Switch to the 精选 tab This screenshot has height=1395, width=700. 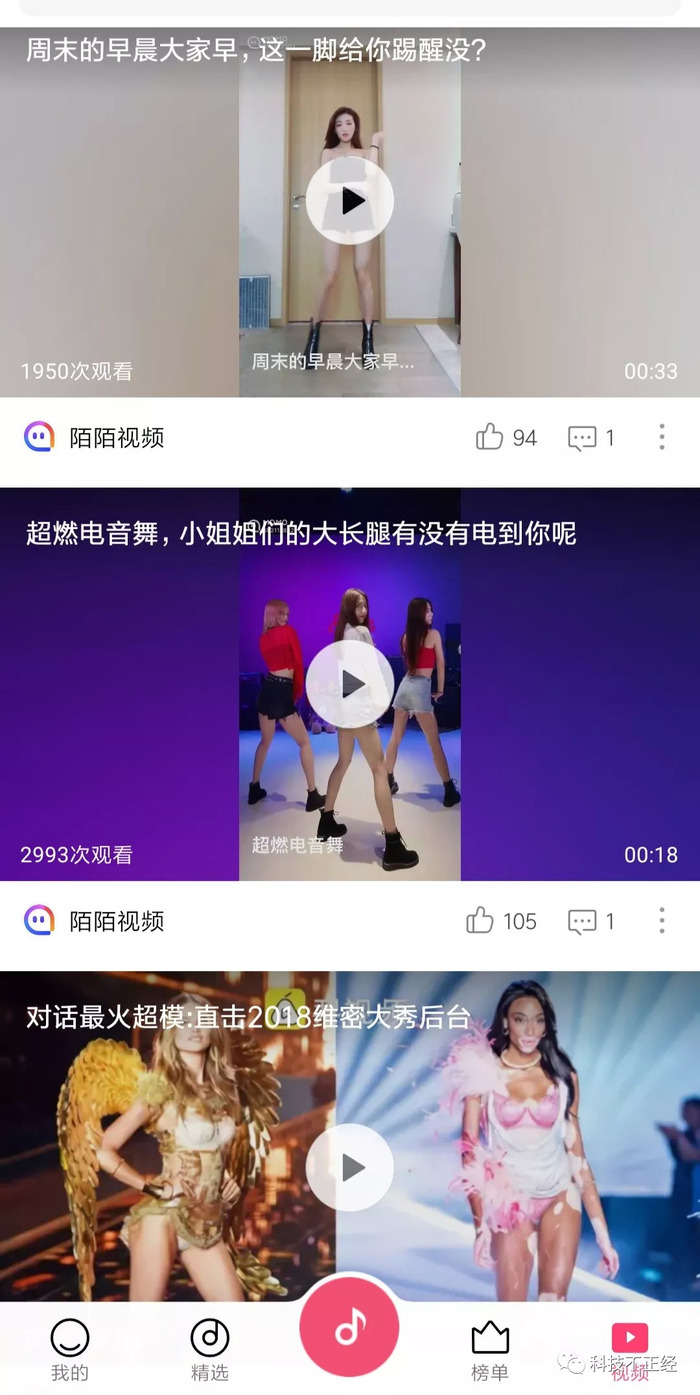pos(210,1349)
